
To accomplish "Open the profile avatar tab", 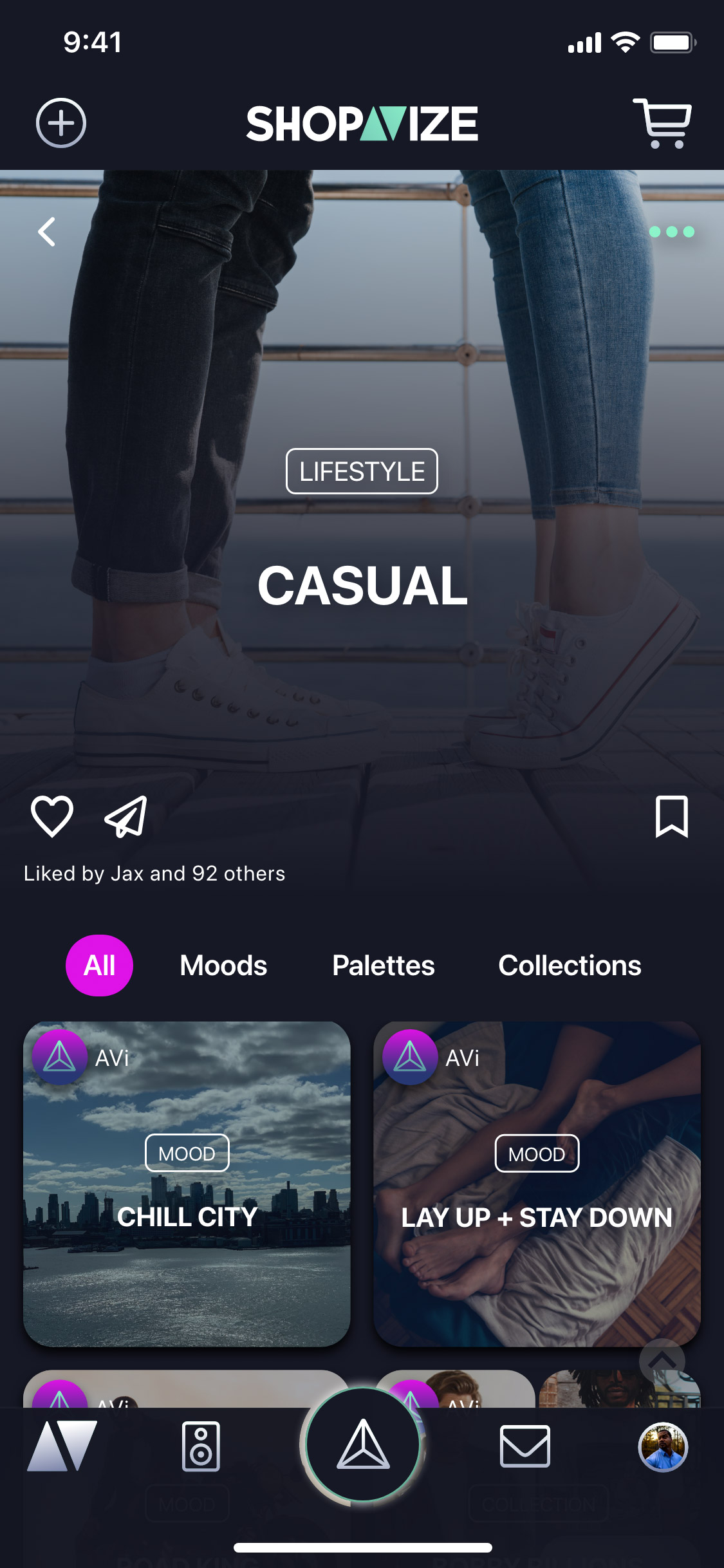I will click(x=663, y=1446).
